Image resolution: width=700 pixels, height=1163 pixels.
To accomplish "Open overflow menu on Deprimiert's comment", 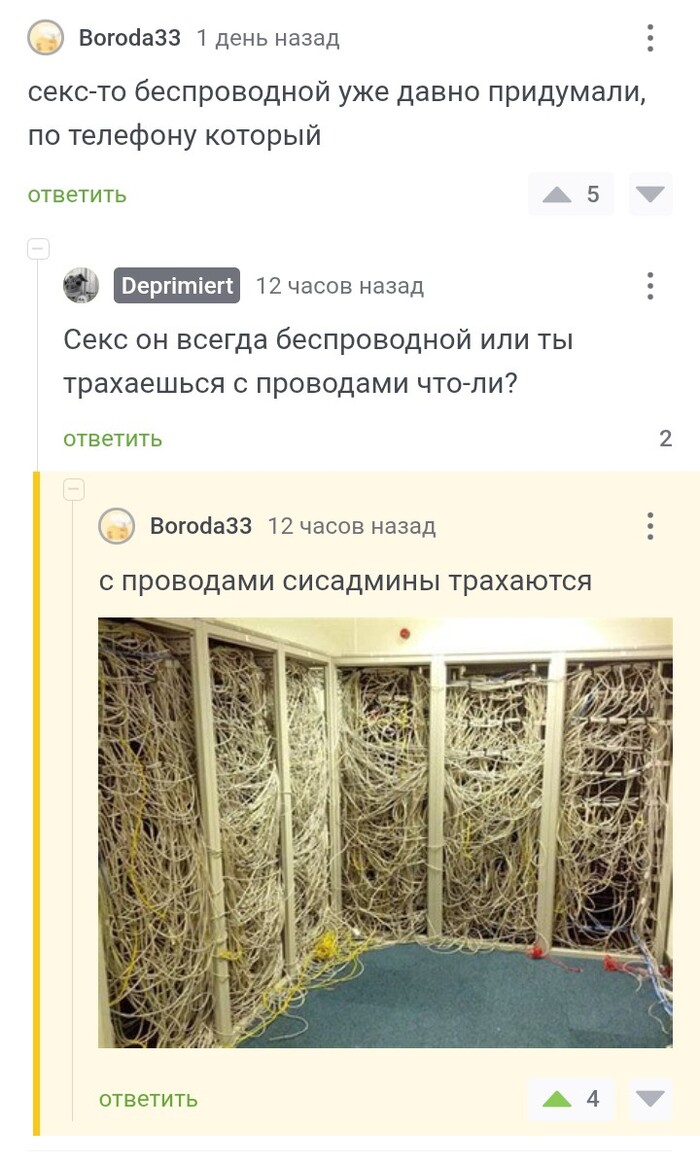I will click(x=650, y=286).
